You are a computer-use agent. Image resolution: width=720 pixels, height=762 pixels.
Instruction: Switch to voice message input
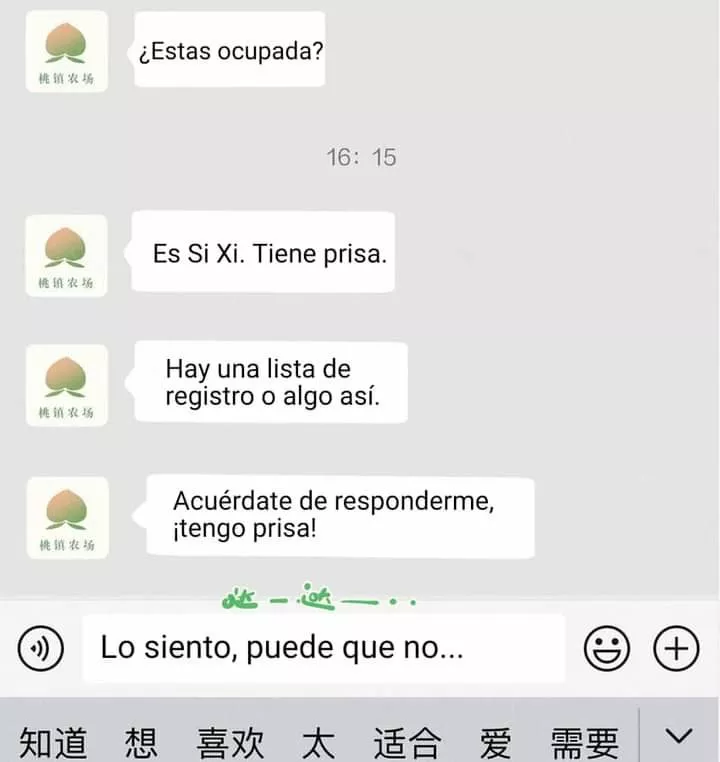tap(41, 650)
